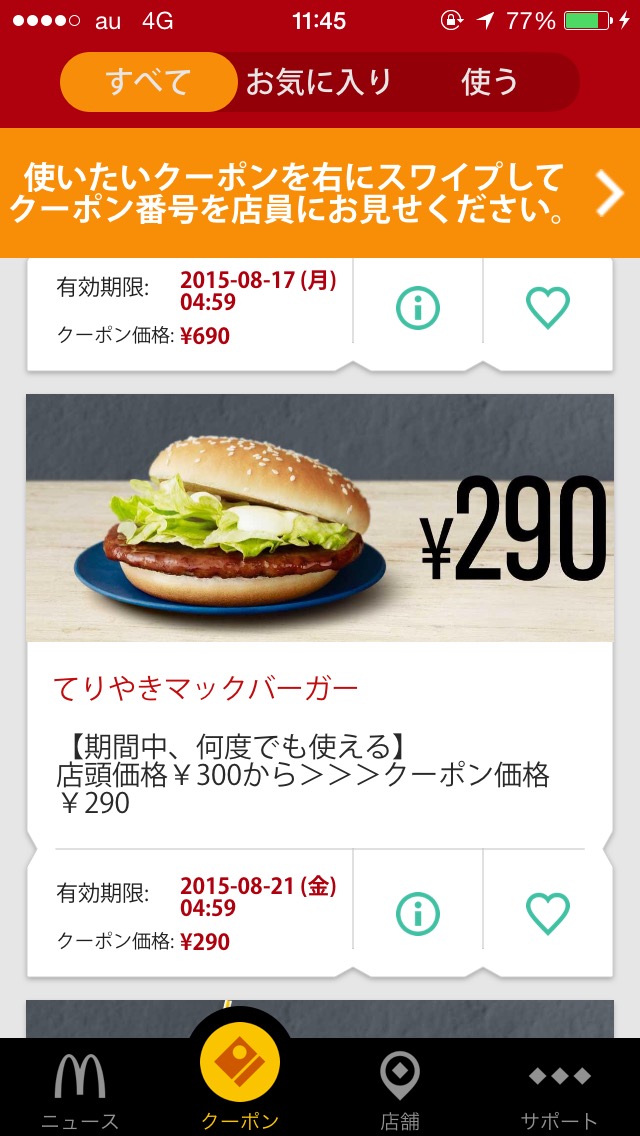Image resolution: width=640 pixels, height=1136 pixels.
Task: Go to the ニュース tab
Action: pos(80,1090)
